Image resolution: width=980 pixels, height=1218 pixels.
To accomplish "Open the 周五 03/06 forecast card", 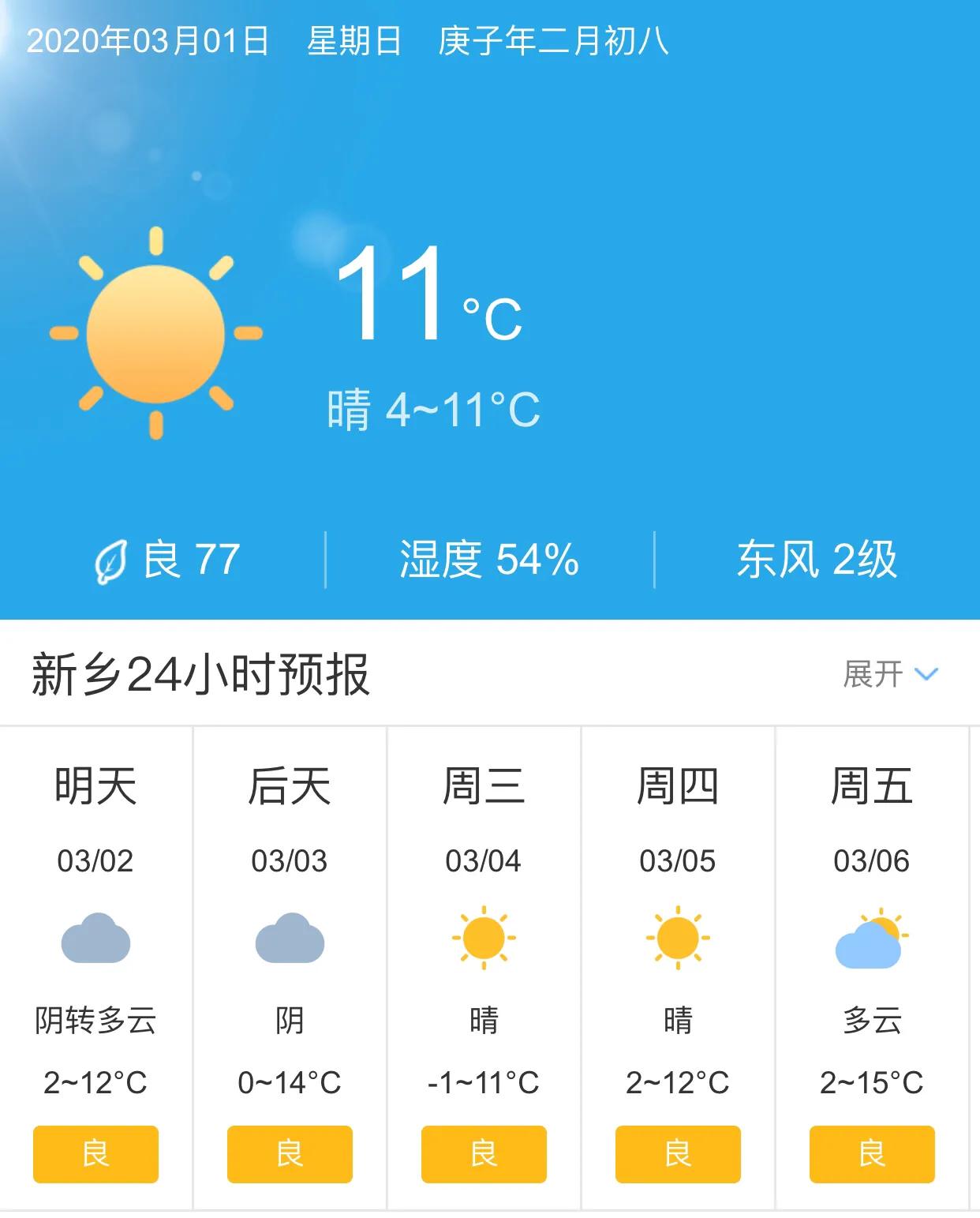I will [872, 967].
